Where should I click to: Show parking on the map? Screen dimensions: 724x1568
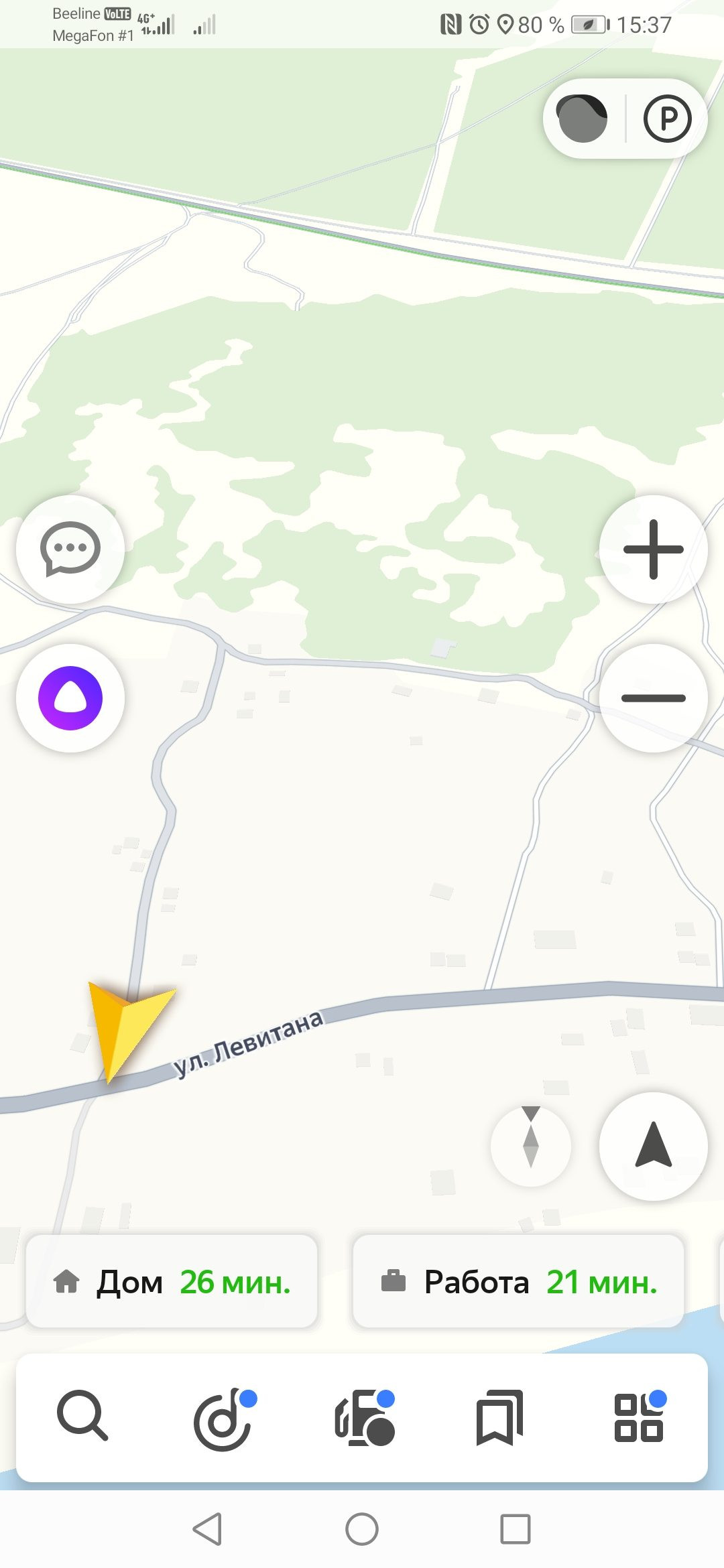coord(667,119)
